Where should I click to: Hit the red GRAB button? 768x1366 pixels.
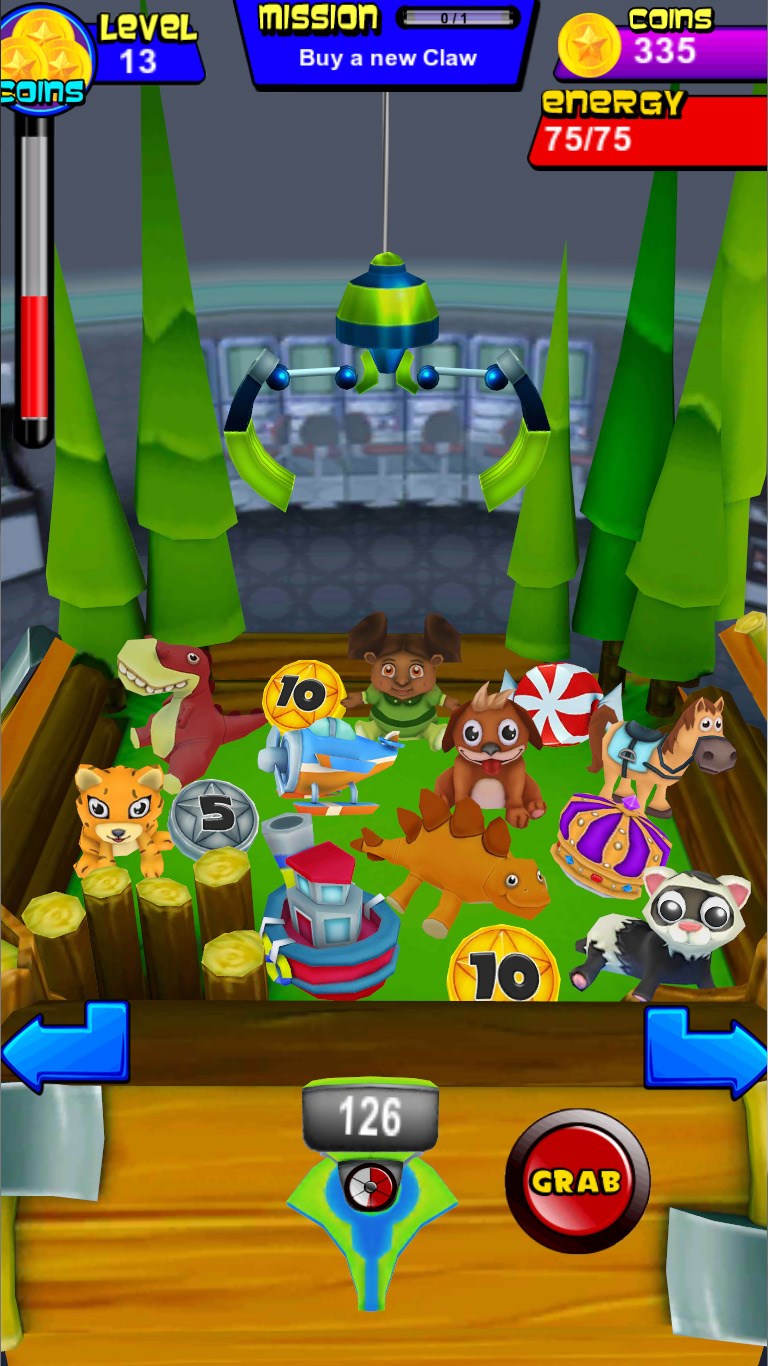pyautogui.click(x=577, y=1181)
